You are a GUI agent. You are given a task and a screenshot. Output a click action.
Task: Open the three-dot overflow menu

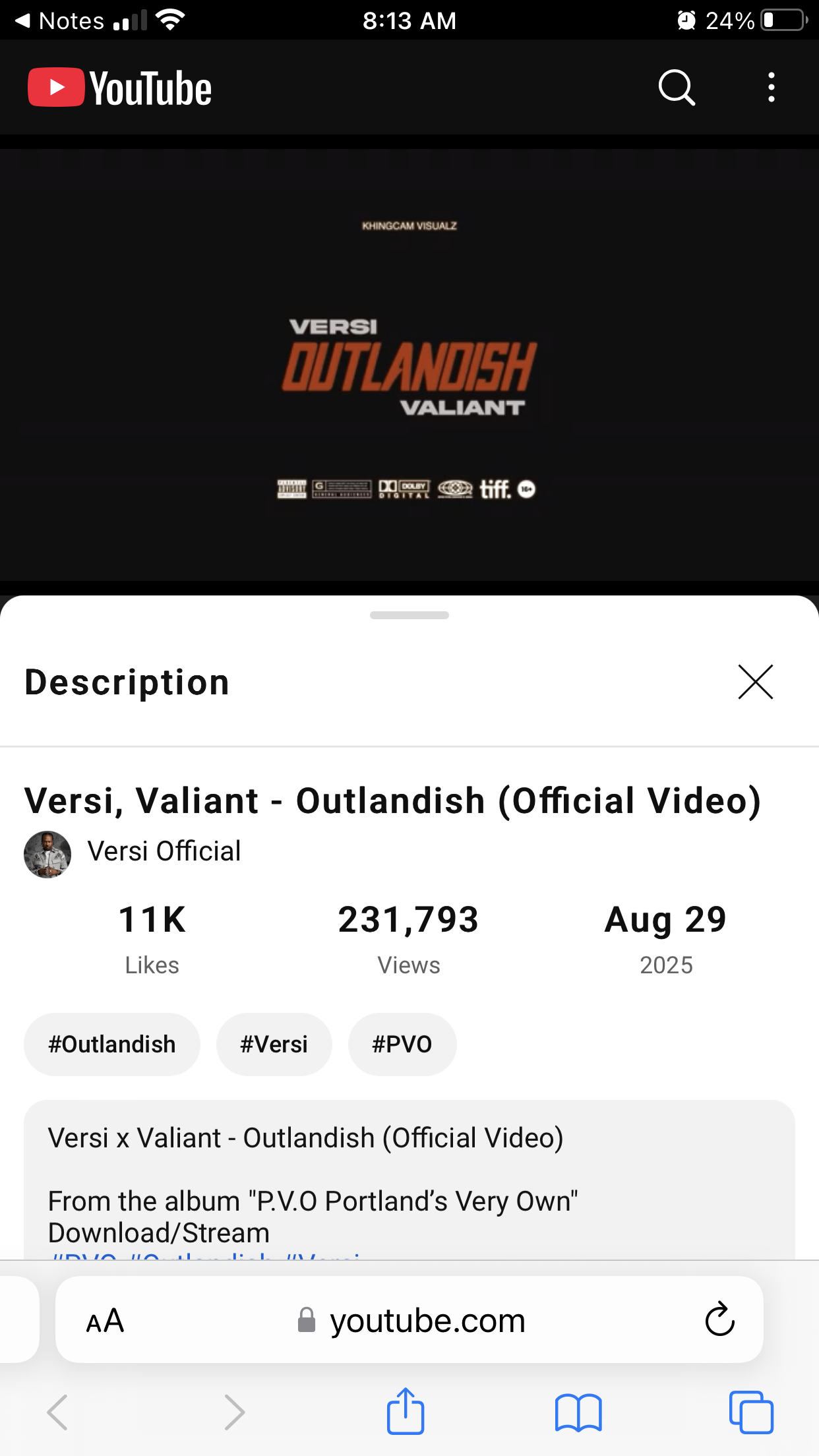771,88
